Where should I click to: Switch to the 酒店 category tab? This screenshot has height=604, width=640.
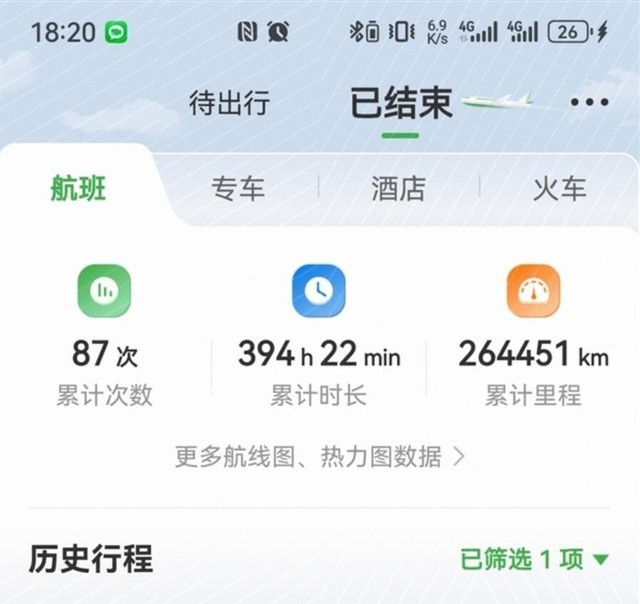tap(398, 188)
